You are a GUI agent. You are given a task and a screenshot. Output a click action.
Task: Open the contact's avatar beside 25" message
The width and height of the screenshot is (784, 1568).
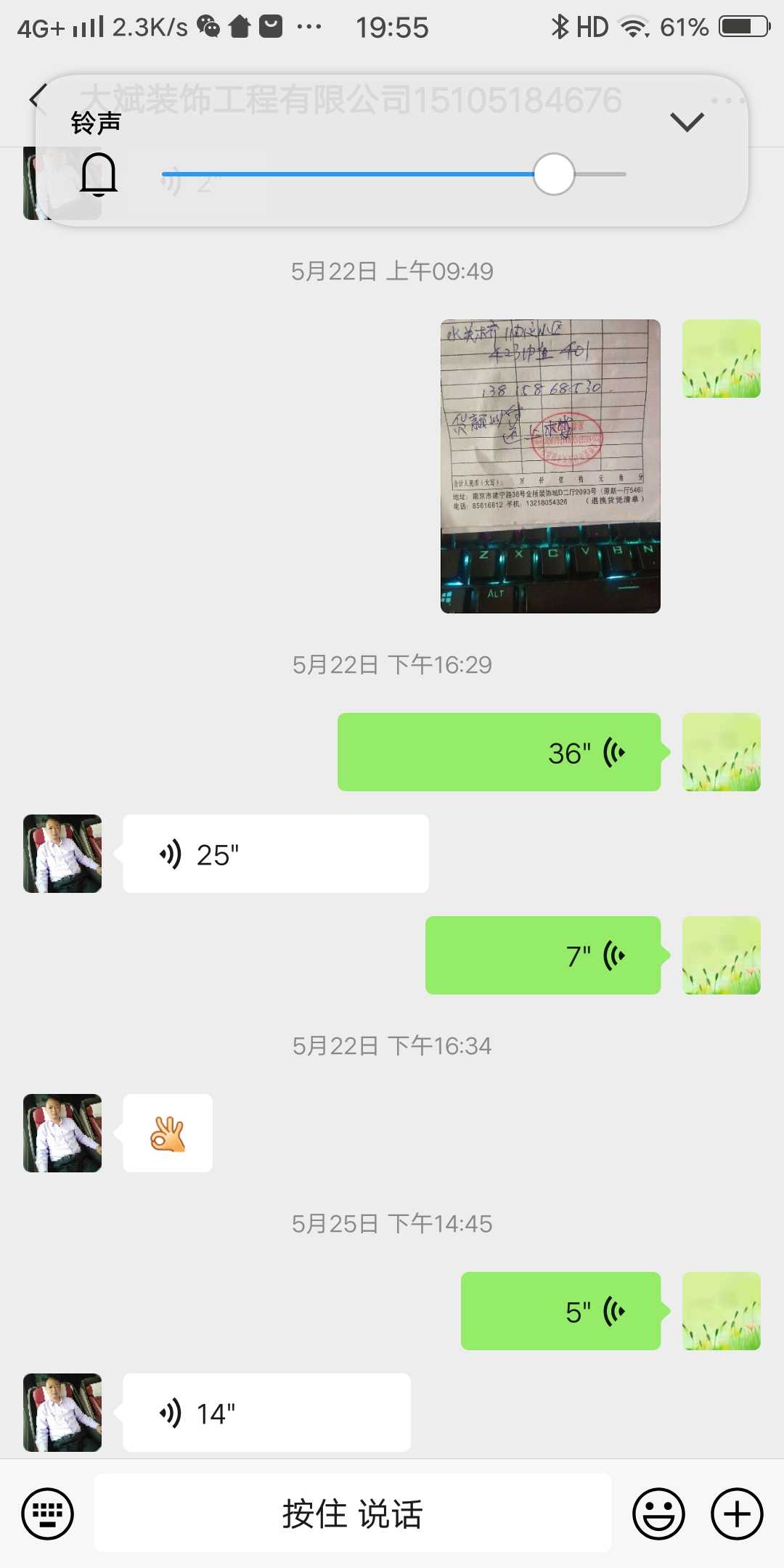click(x=62, y=854)
